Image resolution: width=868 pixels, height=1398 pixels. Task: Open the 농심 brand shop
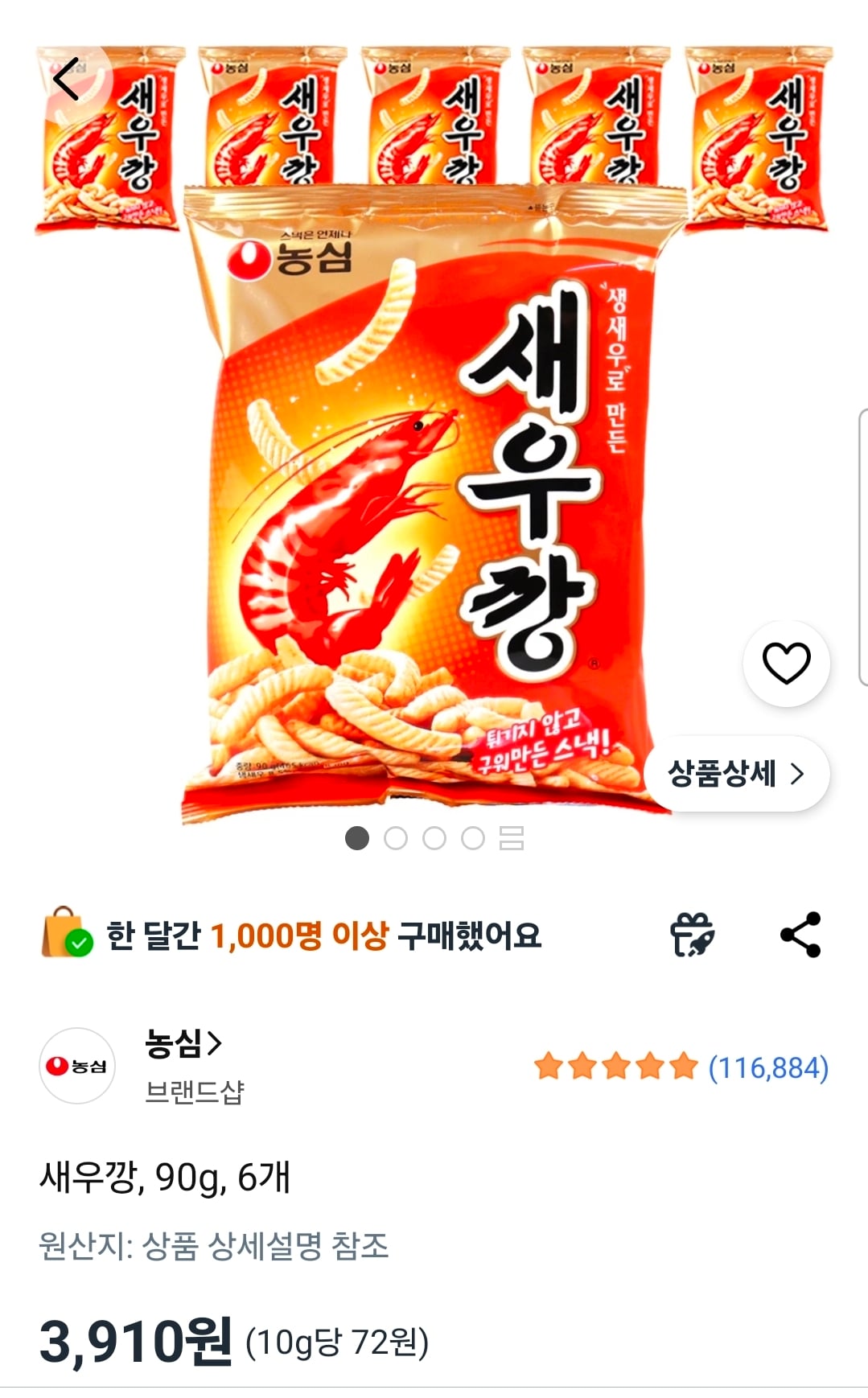(x=183, y=1044)
